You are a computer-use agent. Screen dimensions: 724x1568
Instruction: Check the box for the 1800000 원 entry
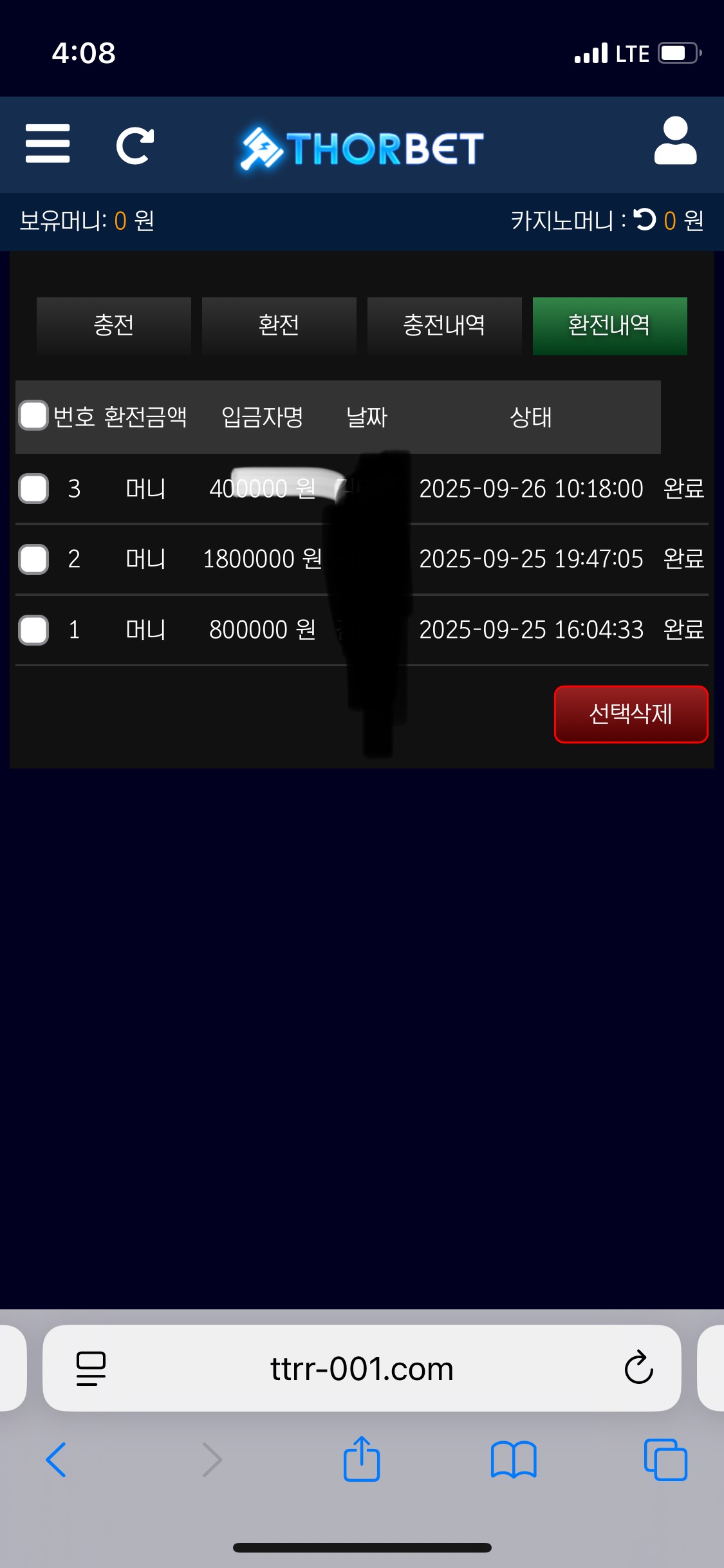[x=33, y=559]
